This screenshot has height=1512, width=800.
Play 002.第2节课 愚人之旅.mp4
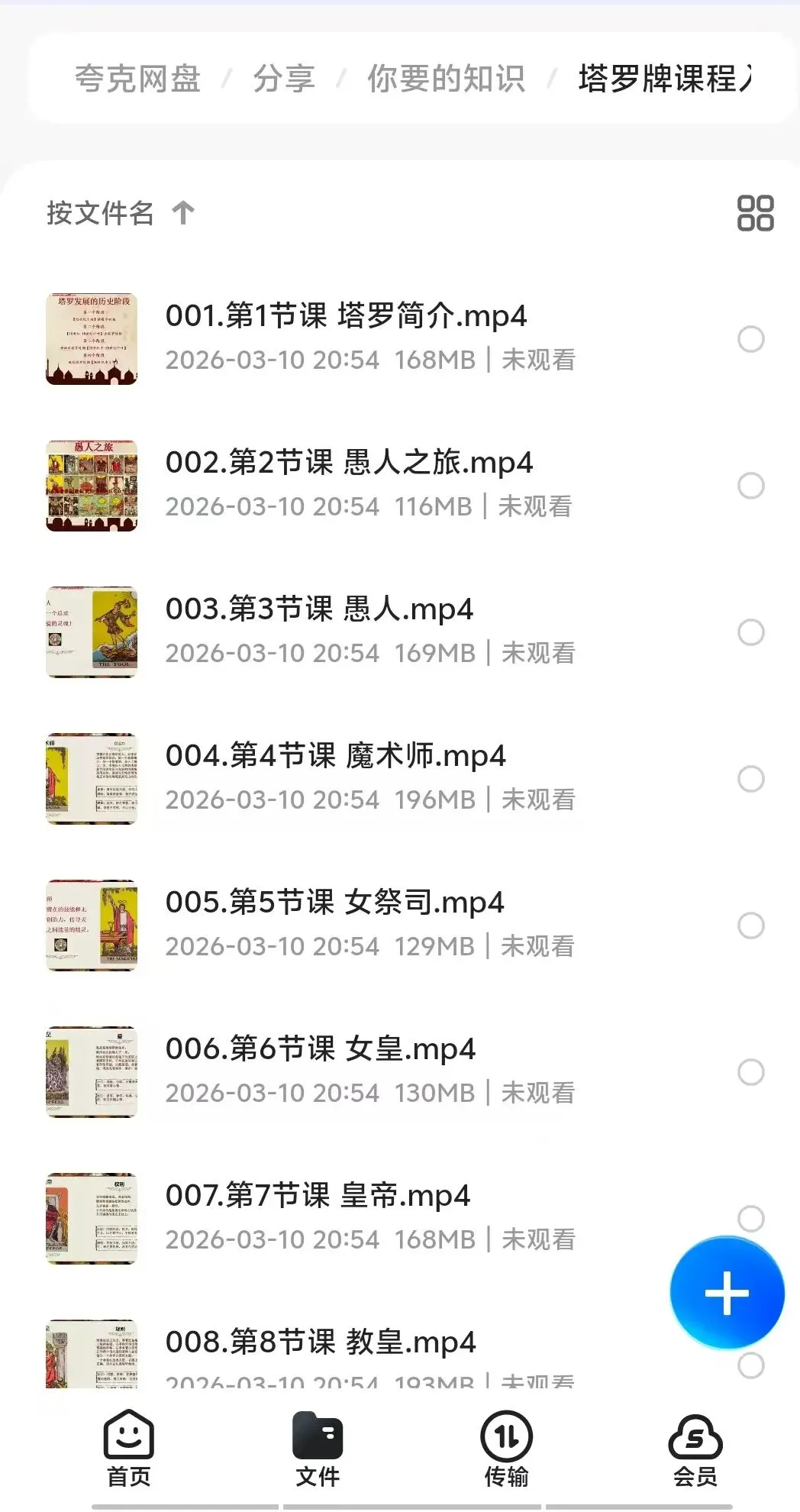click(x=349, y=463)
